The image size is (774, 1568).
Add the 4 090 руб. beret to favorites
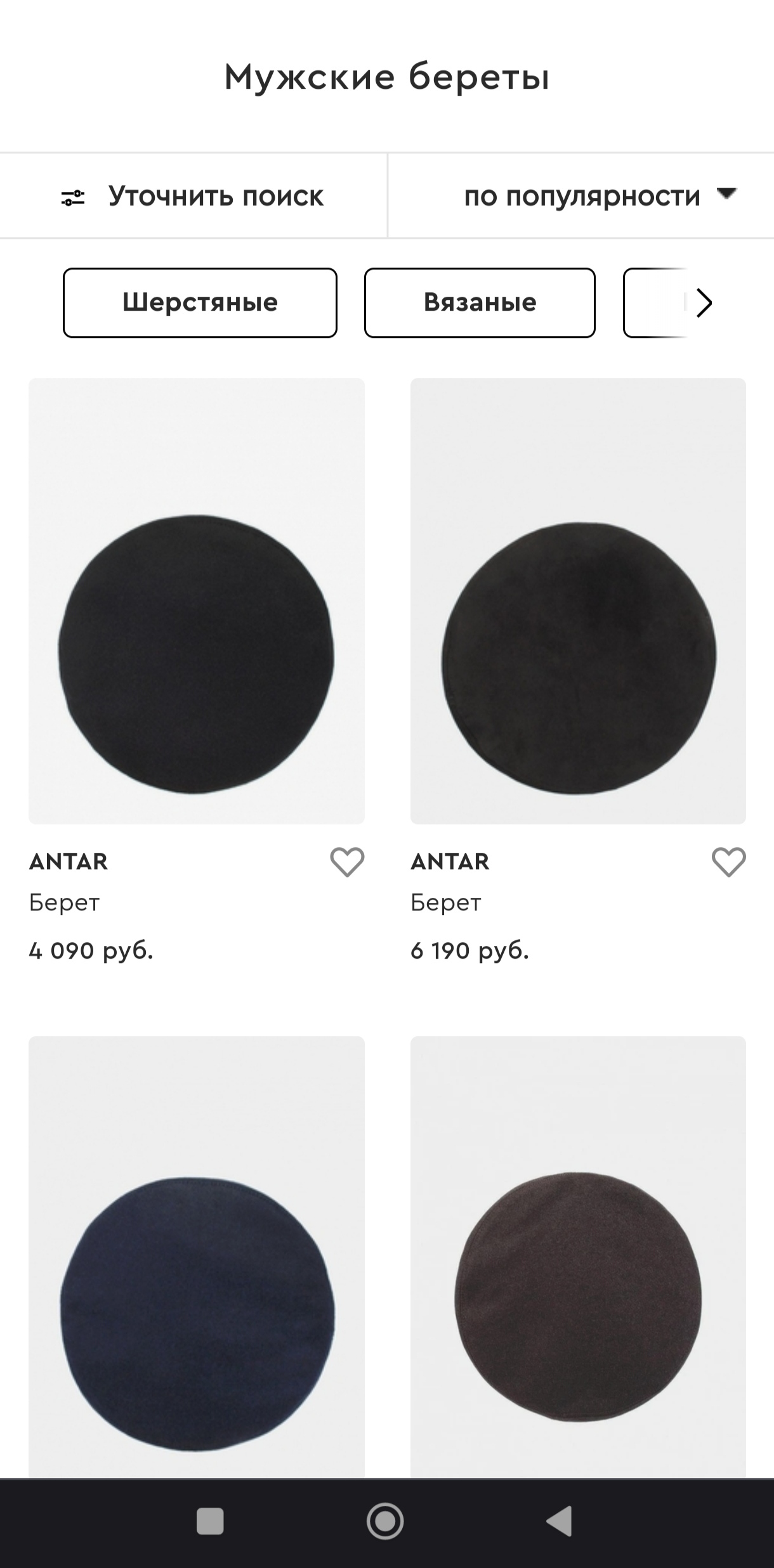click(347, 862)
